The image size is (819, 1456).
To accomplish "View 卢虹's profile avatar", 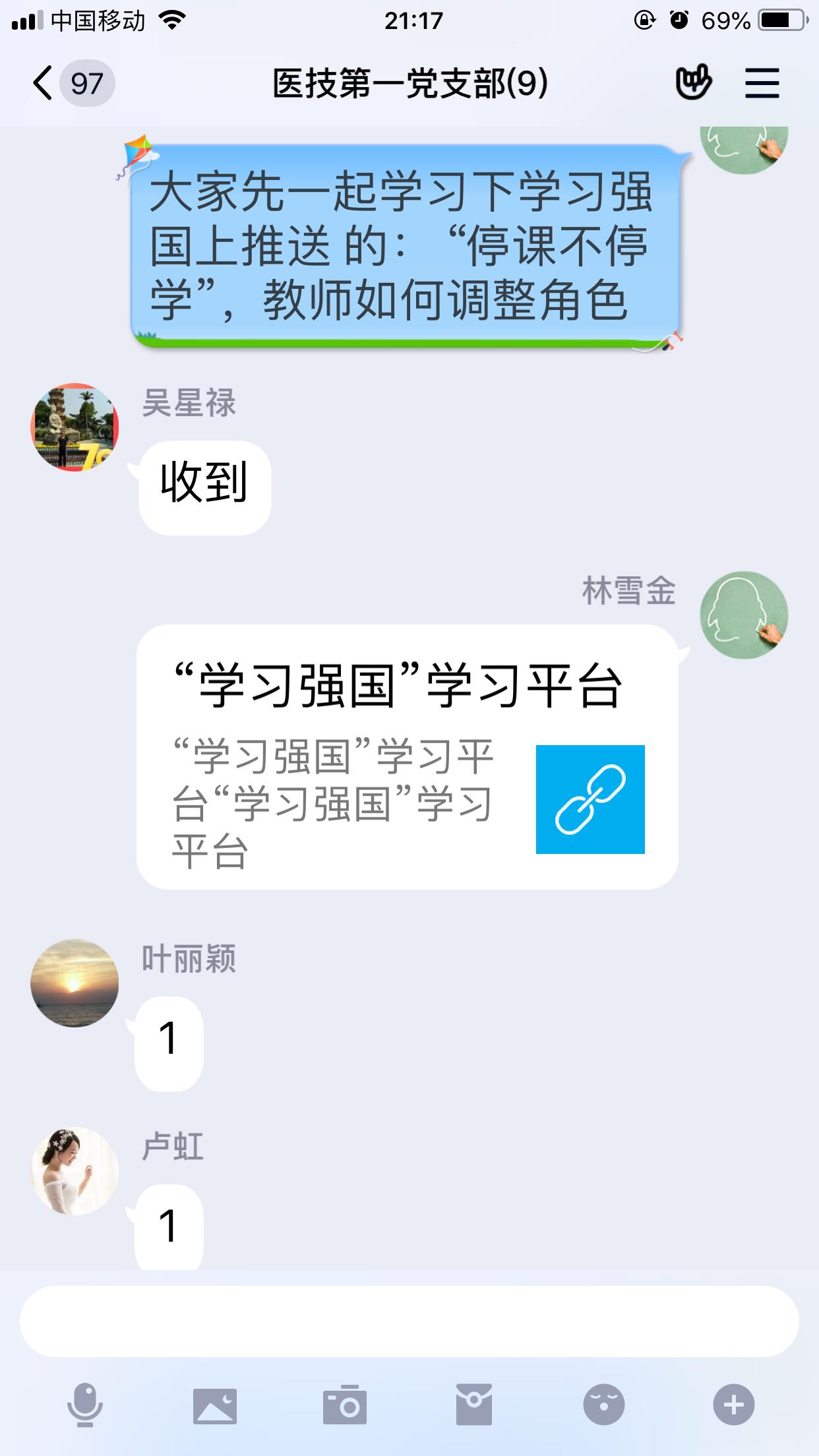I will pyautogui.click(x=75, y=1170).
